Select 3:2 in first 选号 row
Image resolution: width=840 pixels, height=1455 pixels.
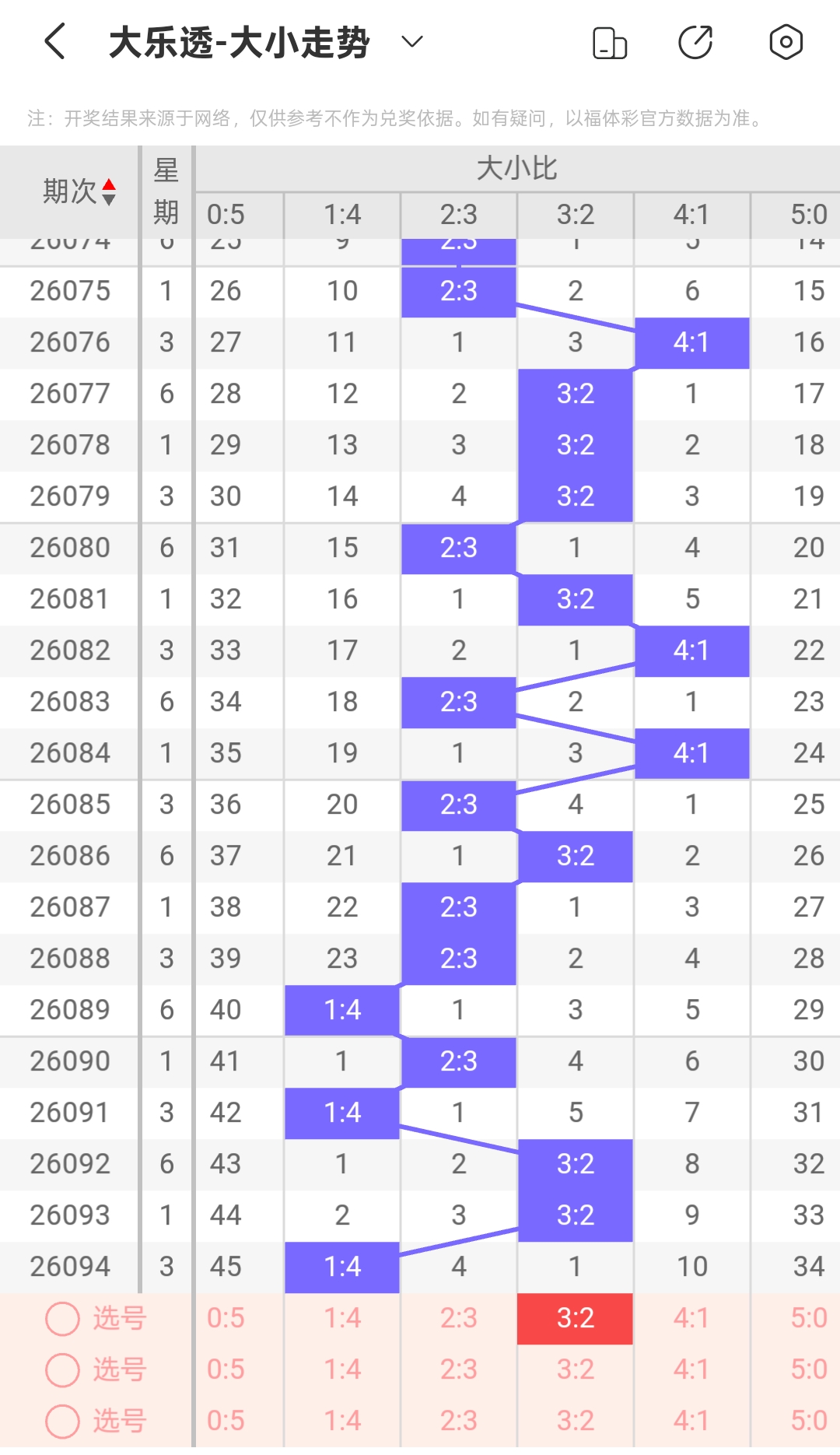[576, 1319]
